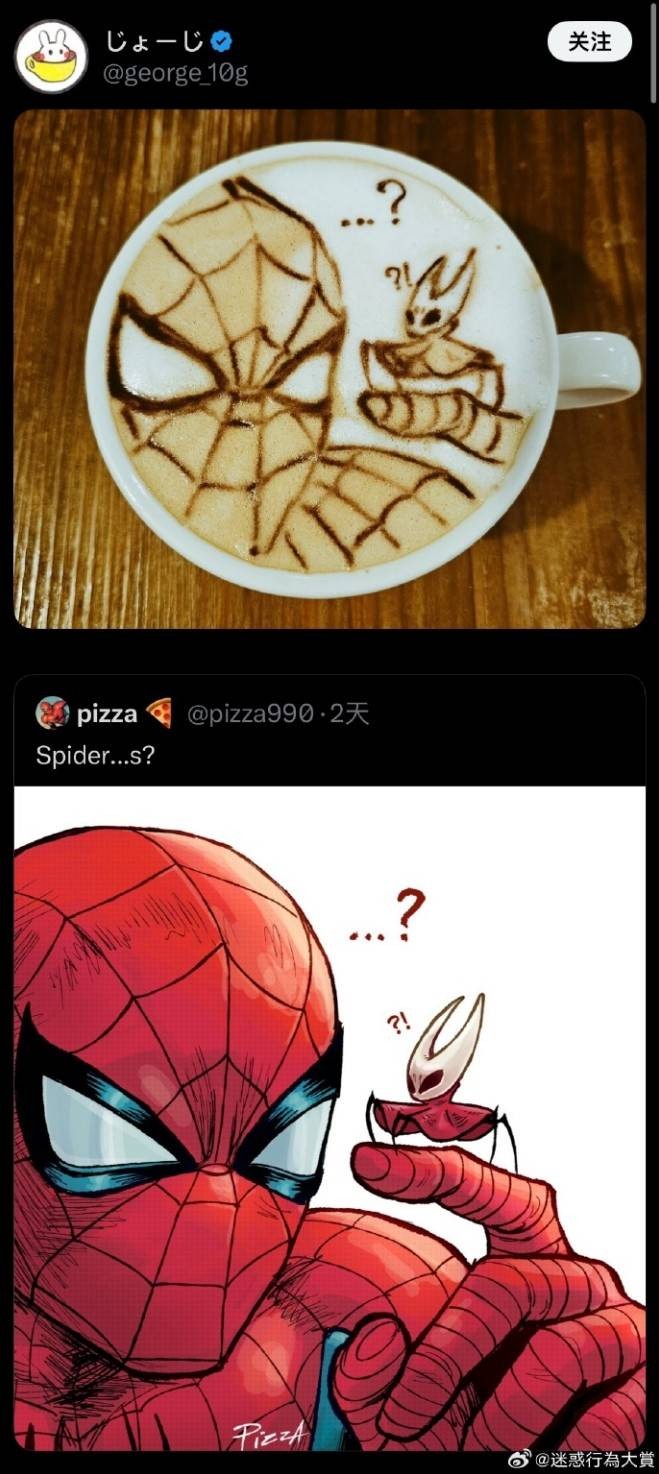Open pizza's avatar in the quoted post
The image size is (659, 1474).
(52, 713)
